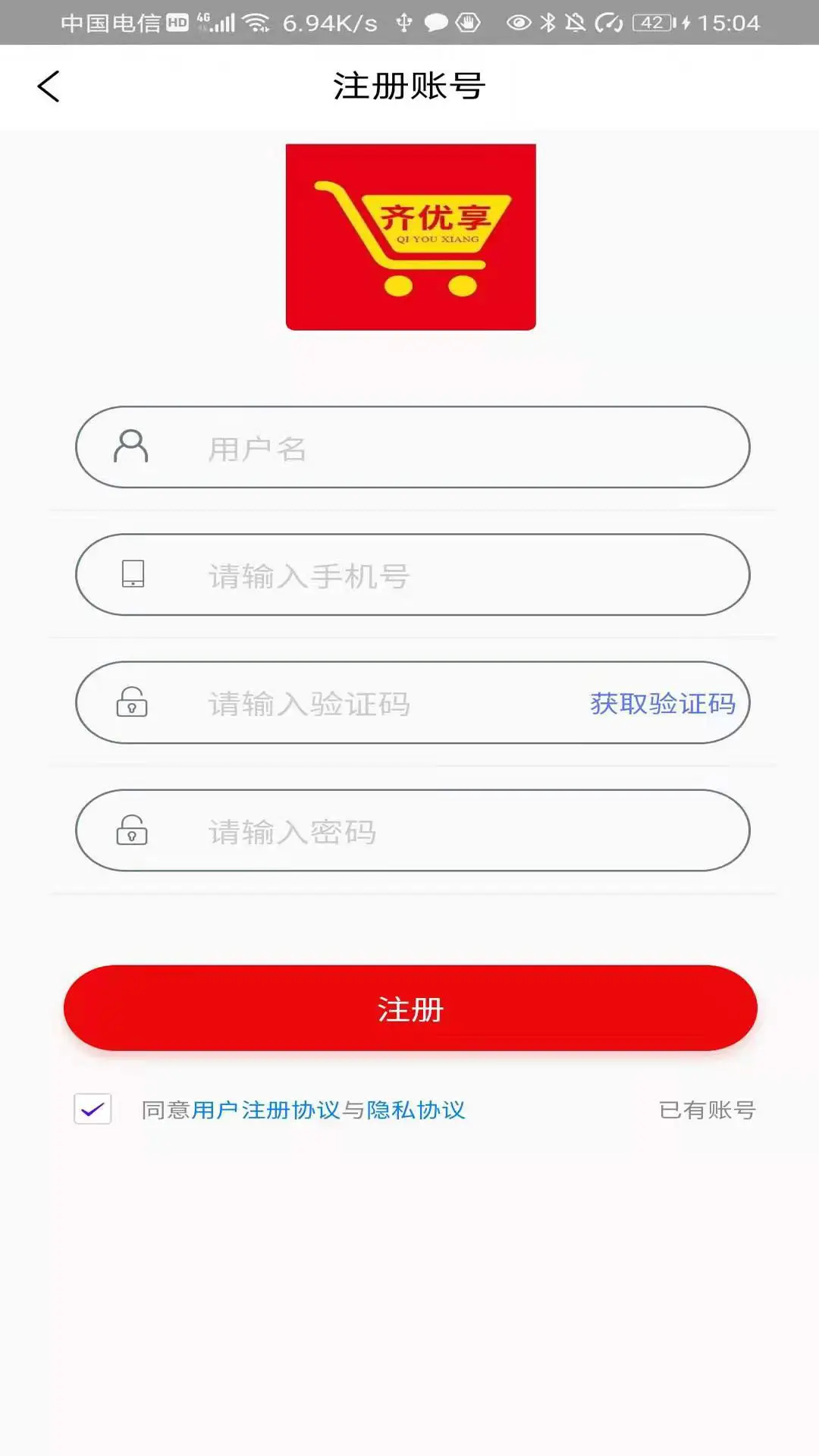Viewport: 819px width, 1456px height.
Task: Open the 隐私协议 privacy policy link
Action: (416, 1110)
